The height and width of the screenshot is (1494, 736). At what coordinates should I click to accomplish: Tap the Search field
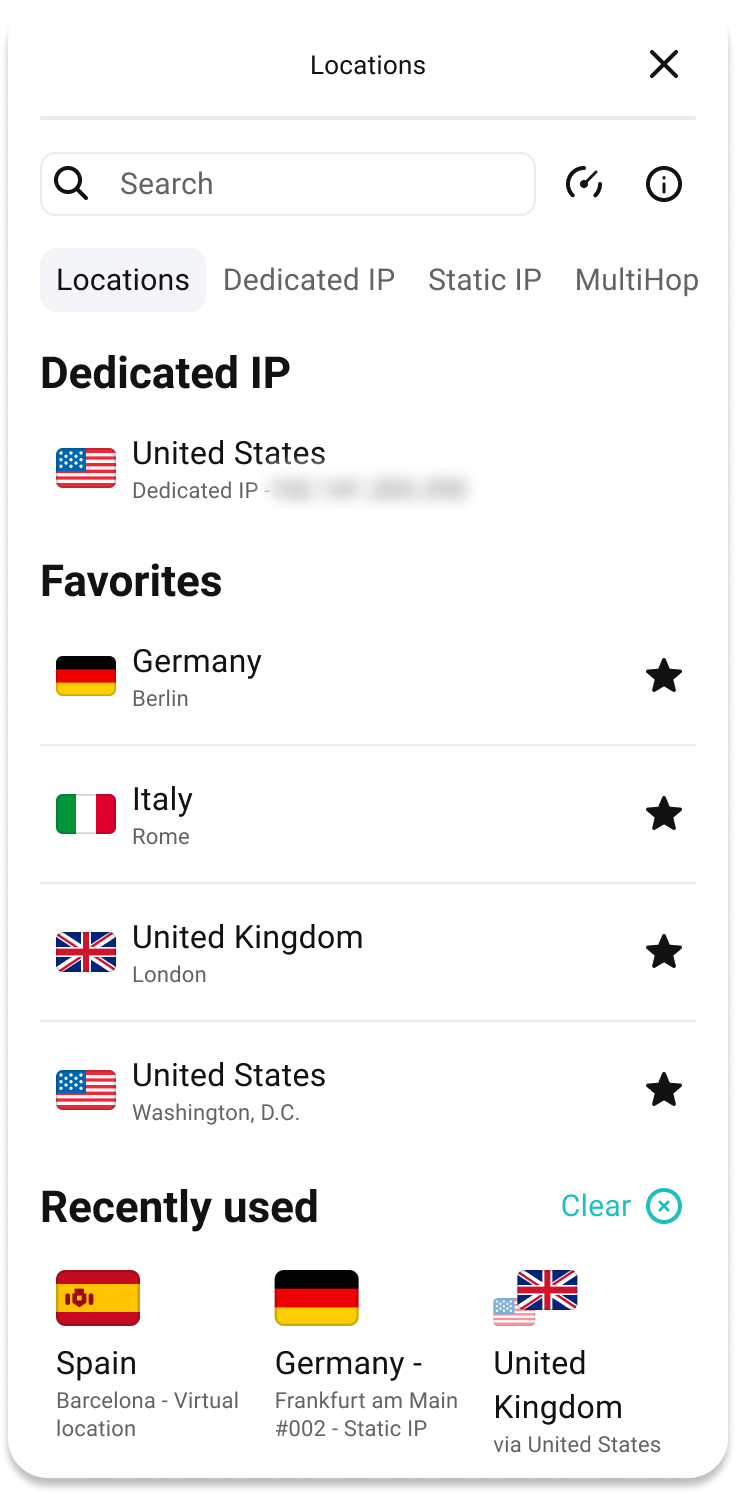288,184
